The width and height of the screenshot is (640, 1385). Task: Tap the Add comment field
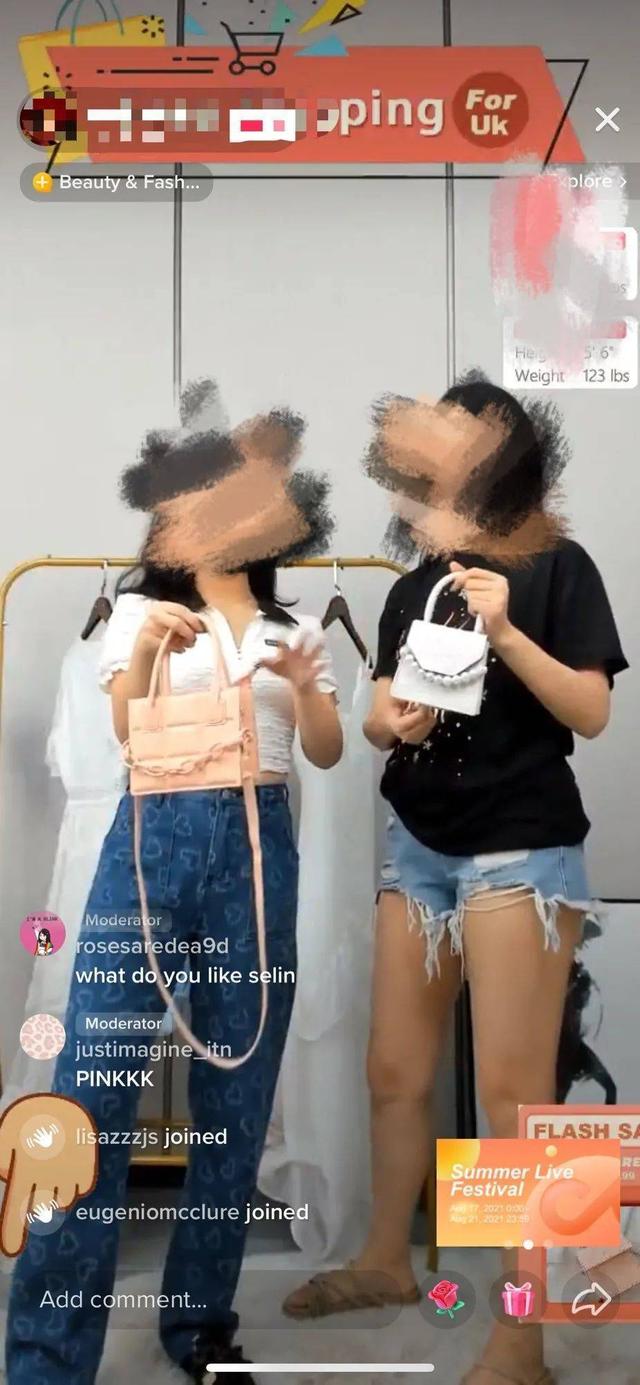(200, 1299)
